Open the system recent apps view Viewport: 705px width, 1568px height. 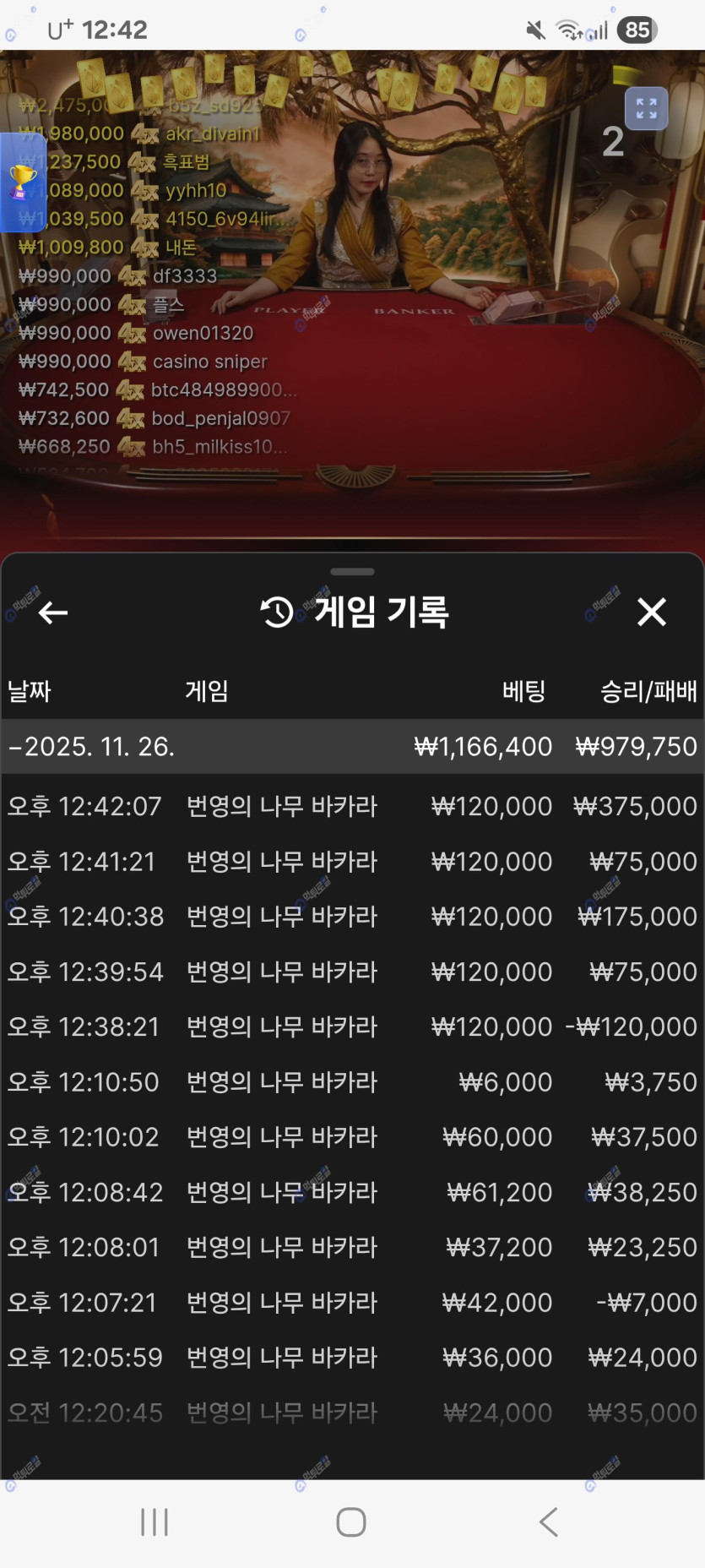[155, 1522]
